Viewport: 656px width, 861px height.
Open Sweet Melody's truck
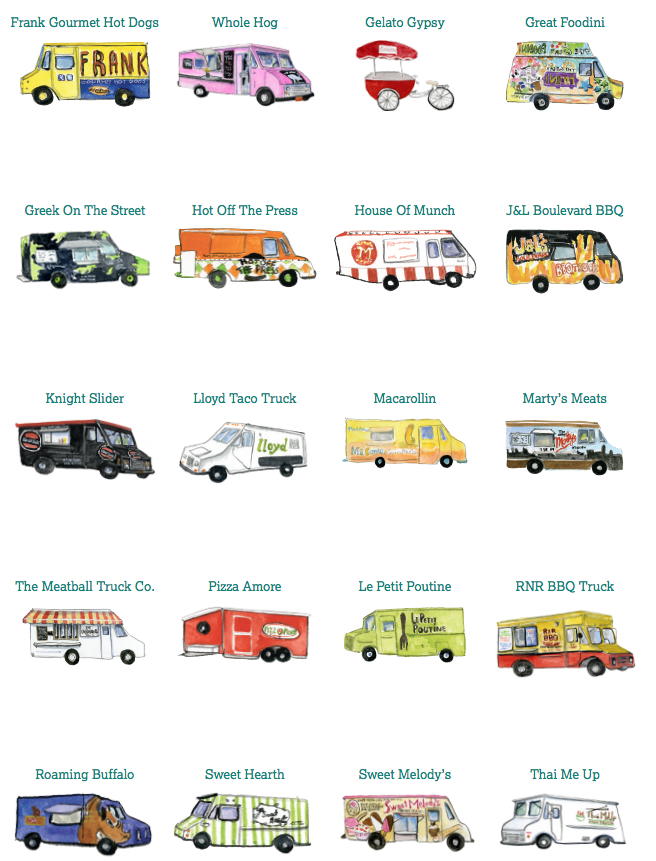(404, 820)
